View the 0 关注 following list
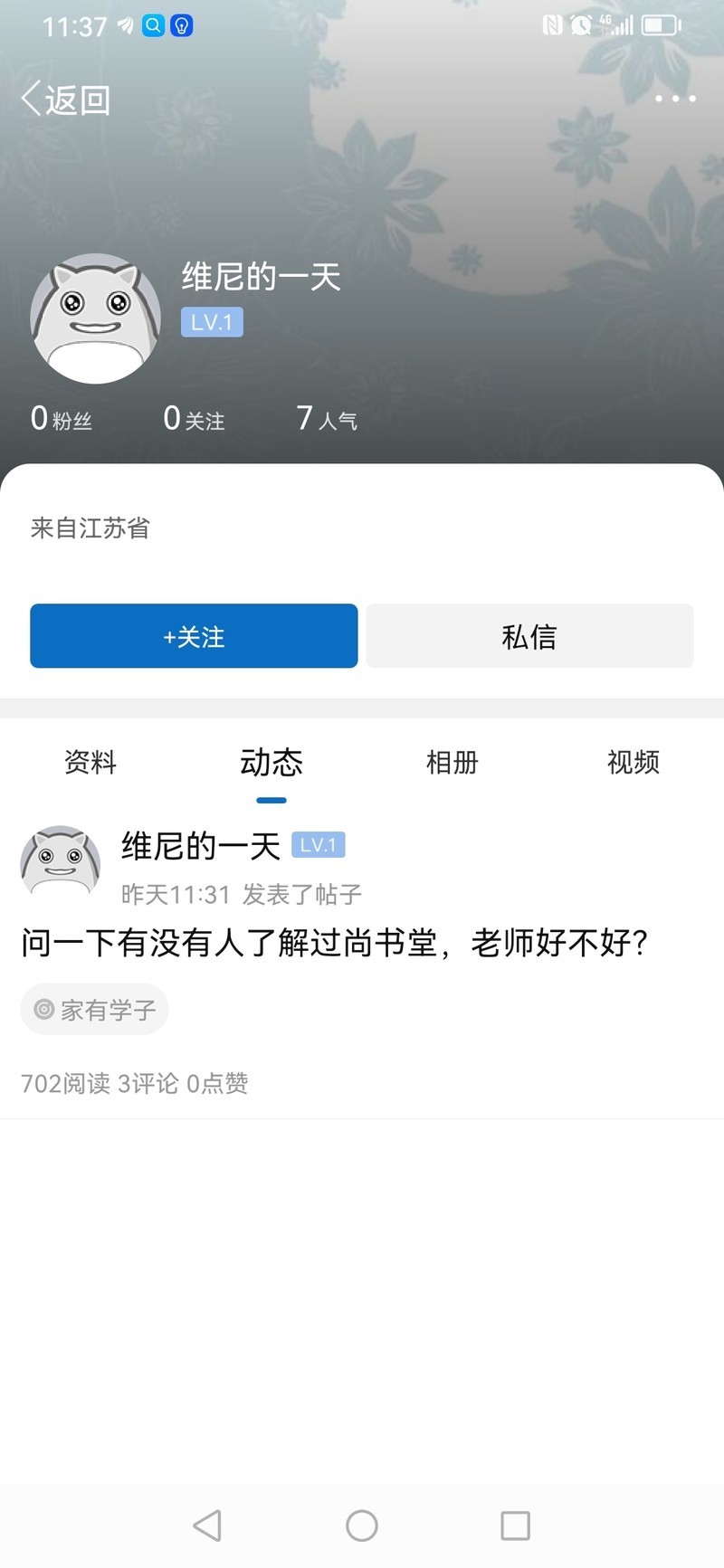The width and height of the screenshot is (724, 1568). (194, 419)
